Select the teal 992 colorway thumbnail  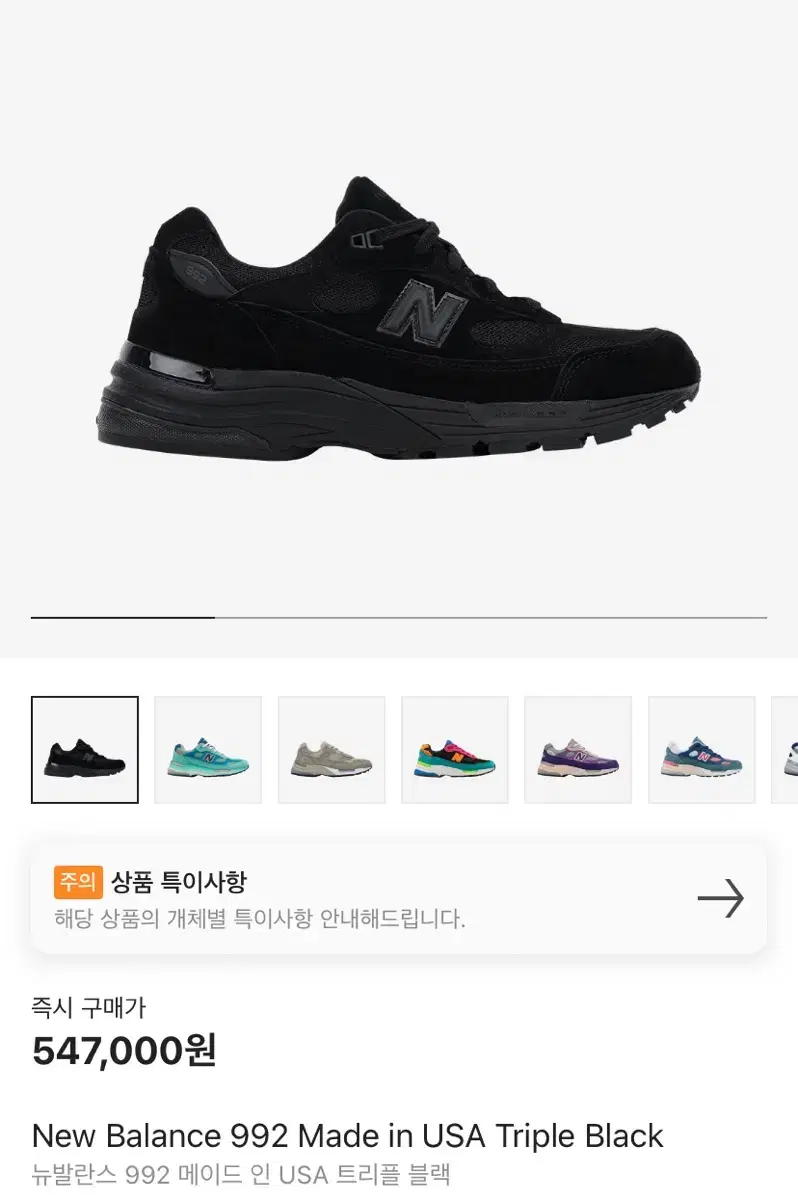tap(207, 749)
